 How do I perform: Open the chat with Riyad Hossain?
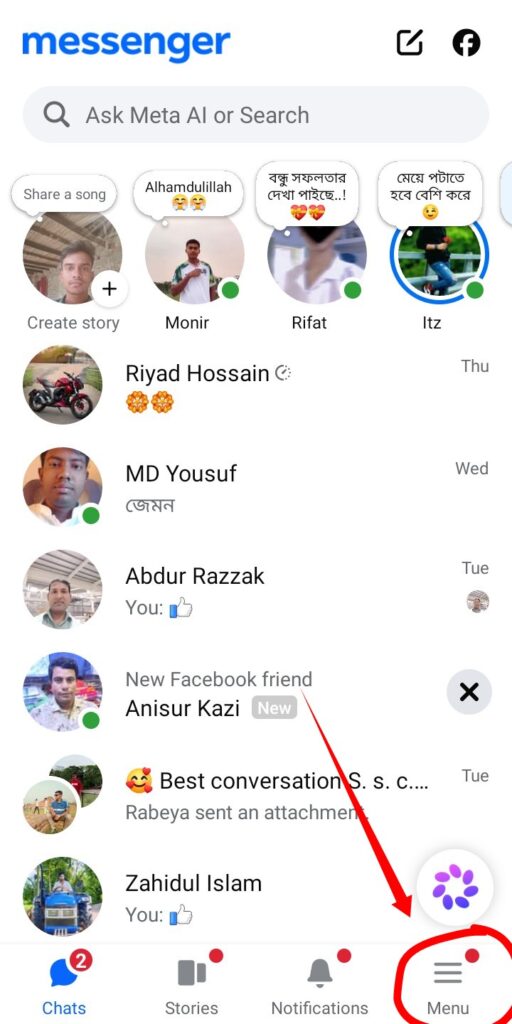pos(256,385)
